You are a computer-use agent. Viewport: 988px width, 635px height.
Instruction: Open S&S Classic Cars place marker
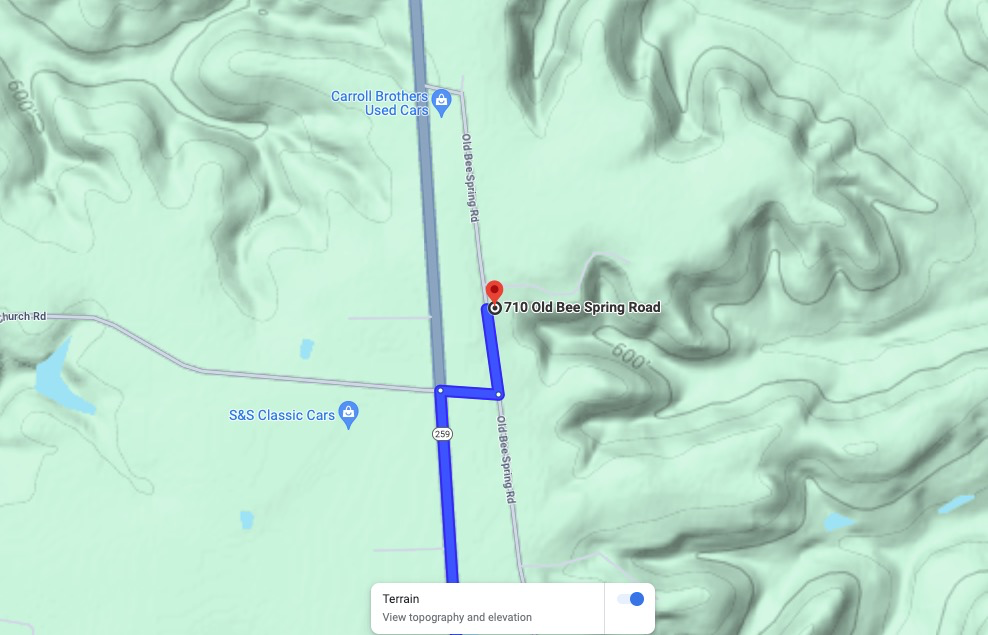pos(349,412)
